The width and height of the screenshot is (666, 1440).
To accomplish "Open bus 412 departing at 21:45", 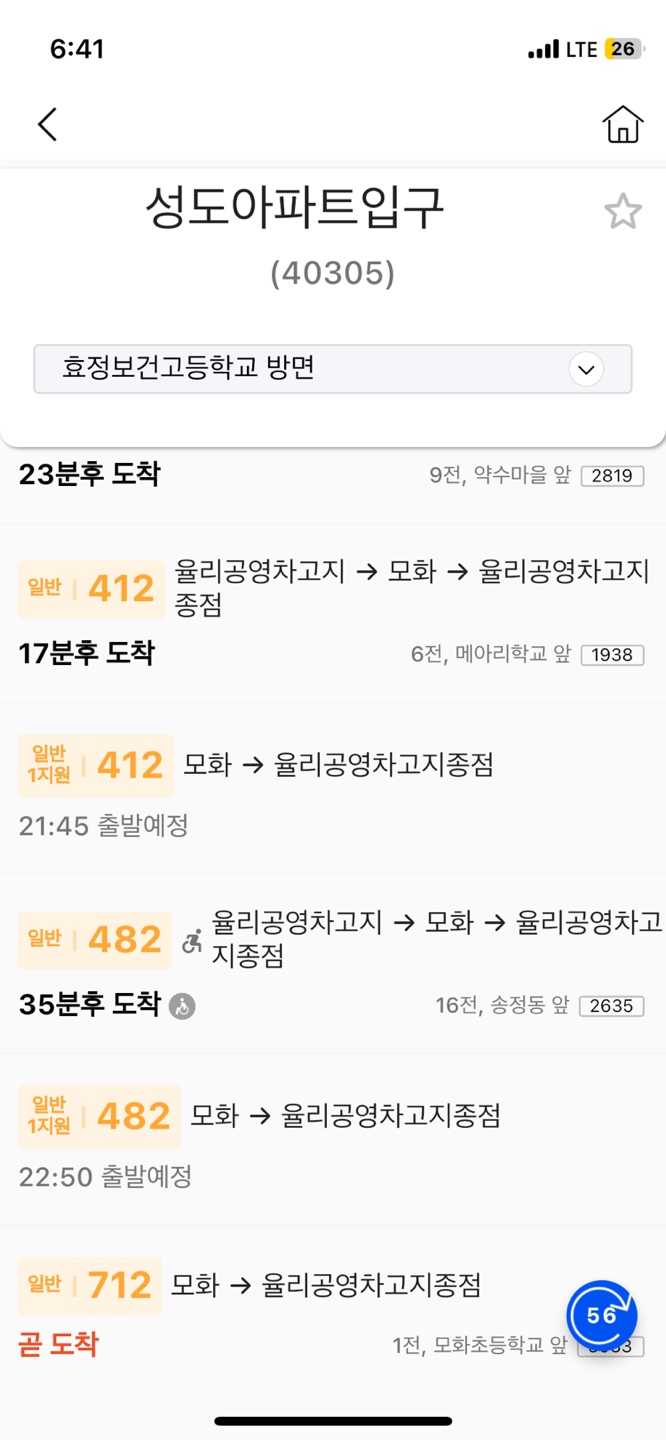I will point(332,788).
